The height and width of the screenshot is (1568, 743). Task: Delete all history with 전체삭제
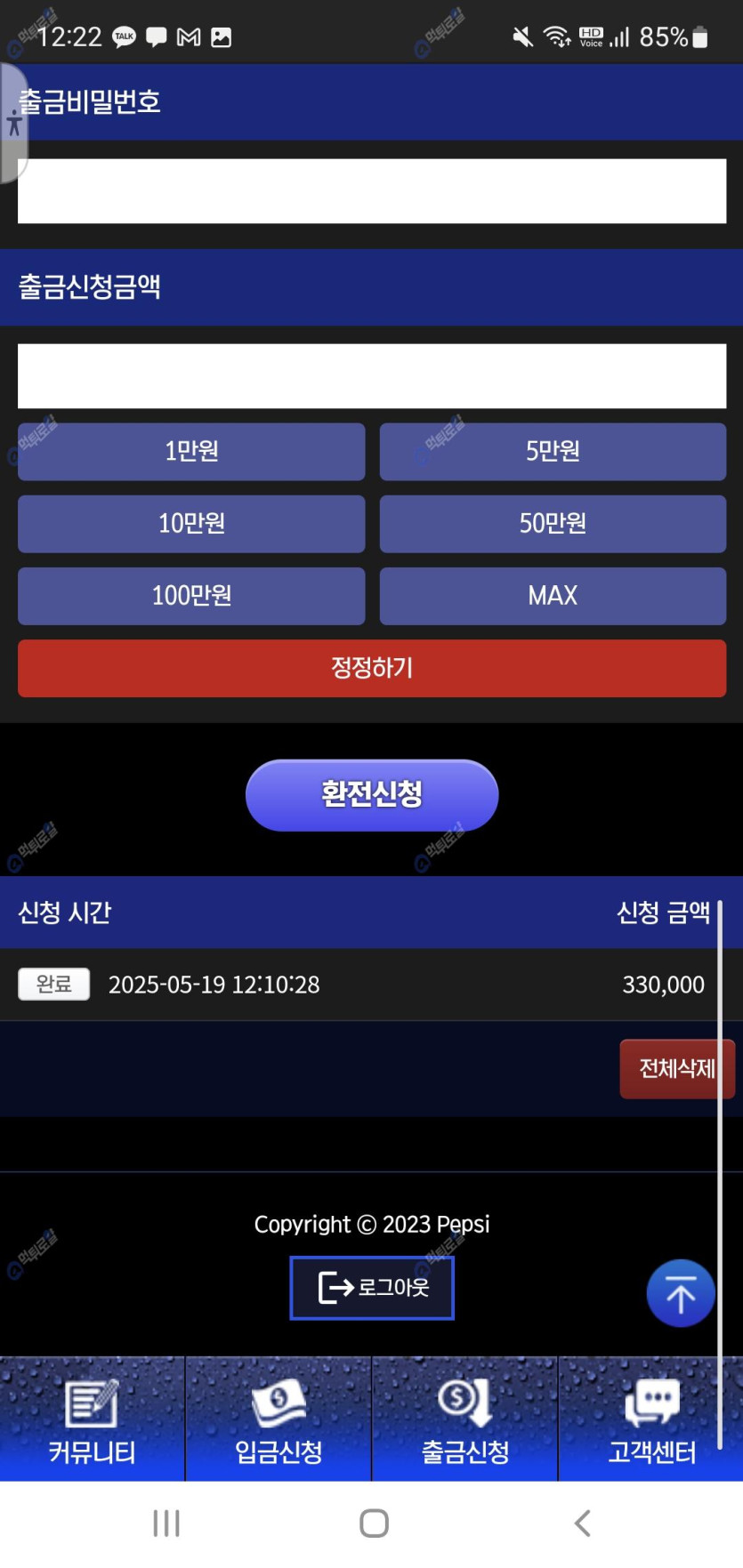676,1068
